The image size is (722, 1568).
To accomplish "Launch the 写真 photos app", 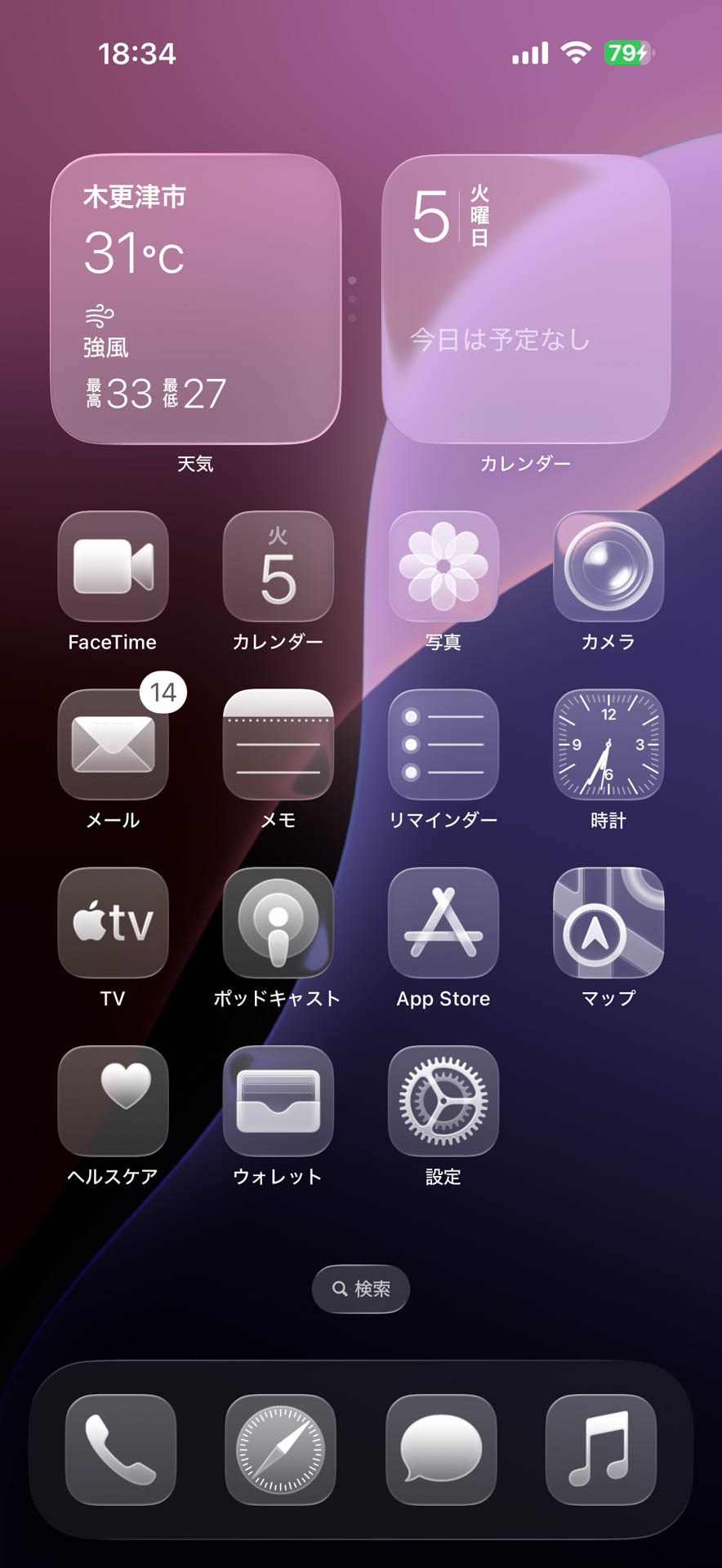I will coord(443,566).
